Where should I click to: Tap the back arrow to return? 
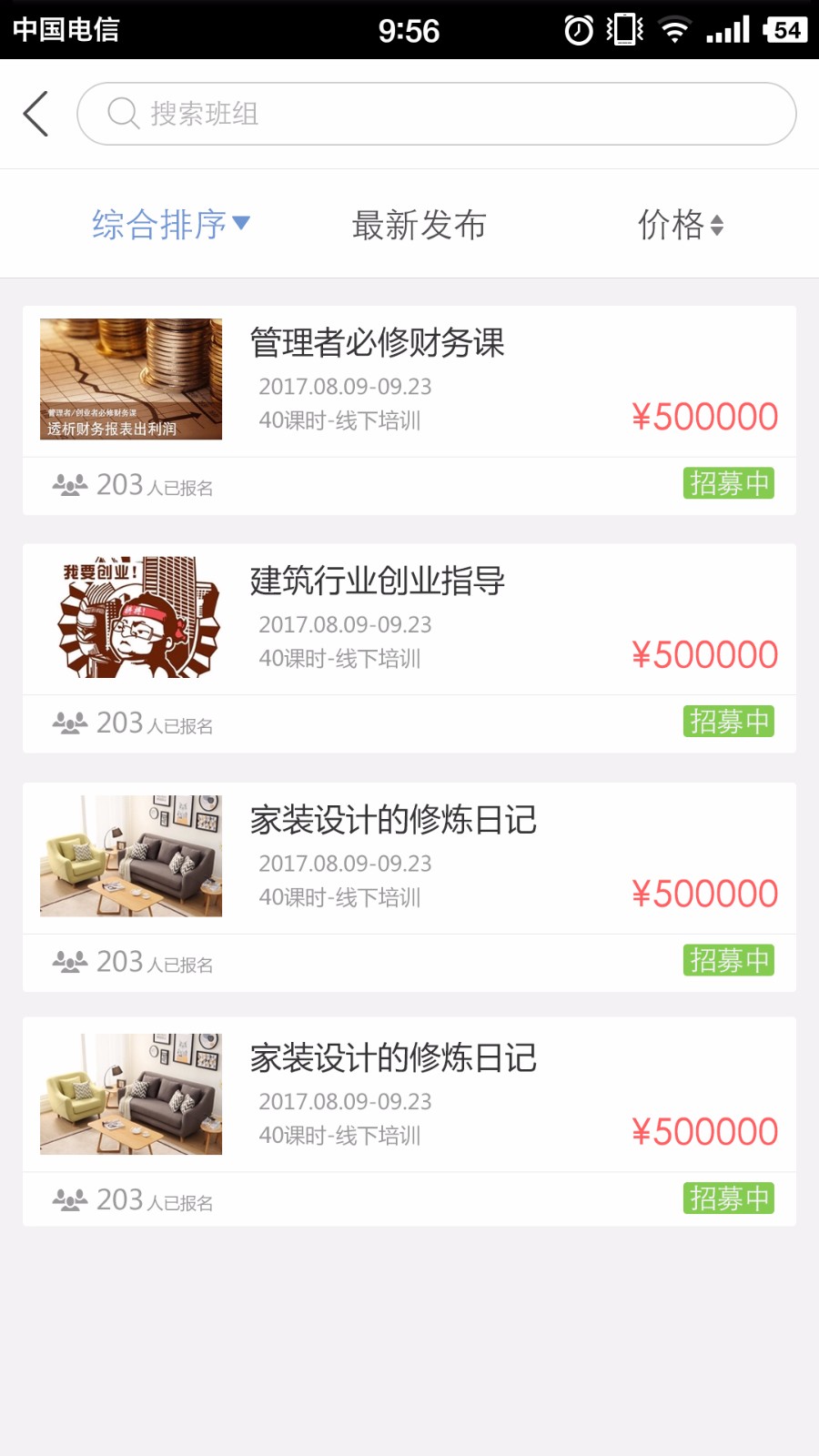(35, 114)
